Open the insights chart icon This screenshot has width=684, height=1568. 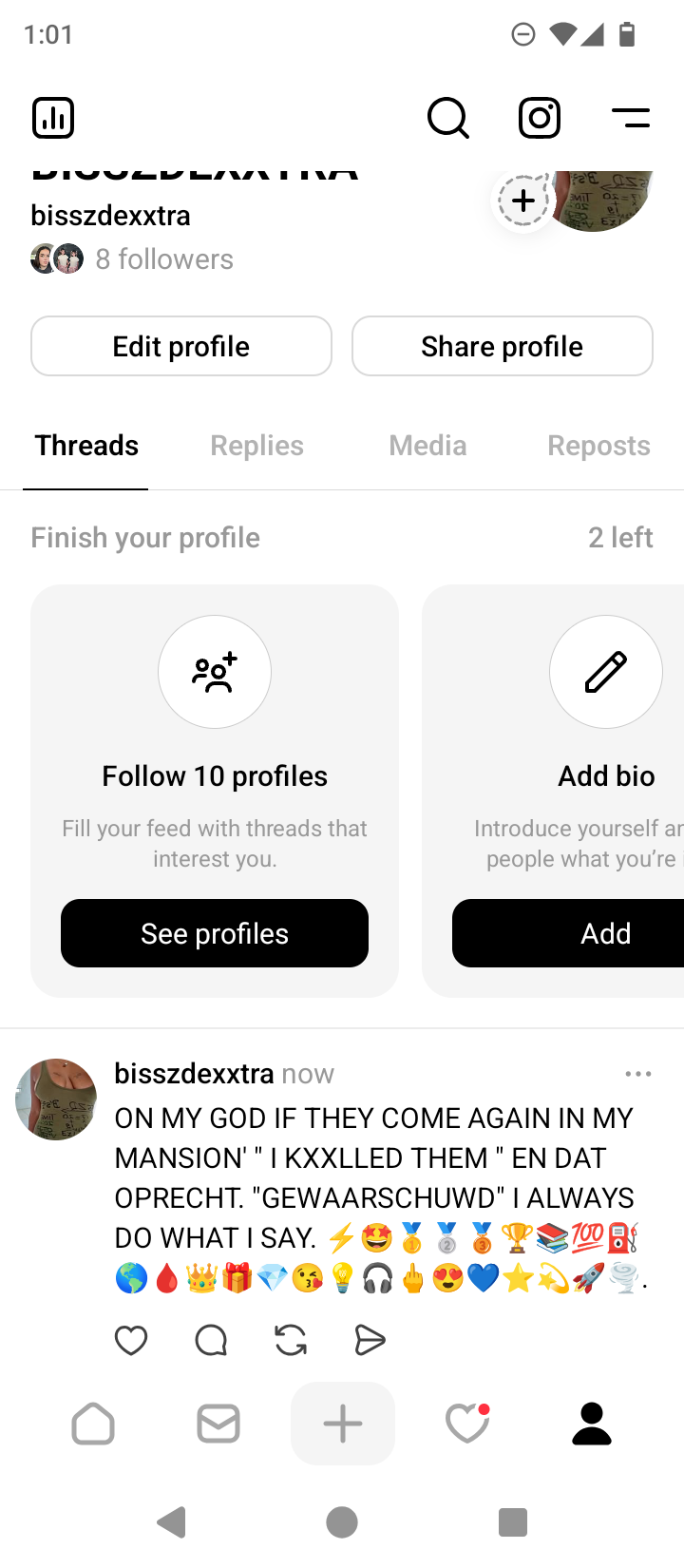click(53, 118)
